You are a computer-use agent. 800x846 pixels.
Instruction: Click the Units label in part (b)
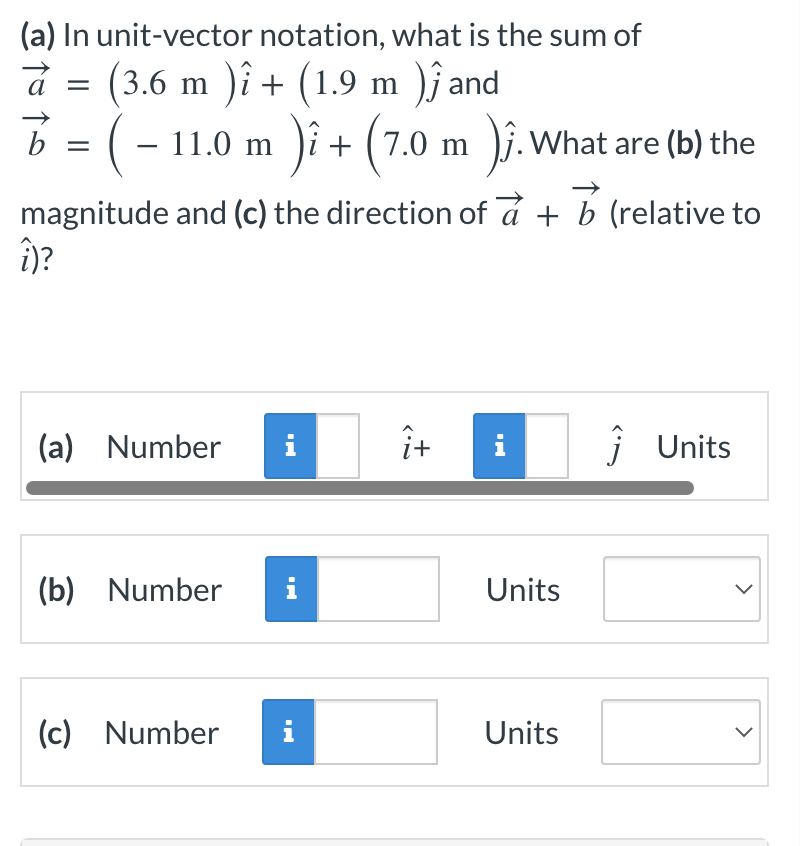pyautogui.click(x=522, y=590)
